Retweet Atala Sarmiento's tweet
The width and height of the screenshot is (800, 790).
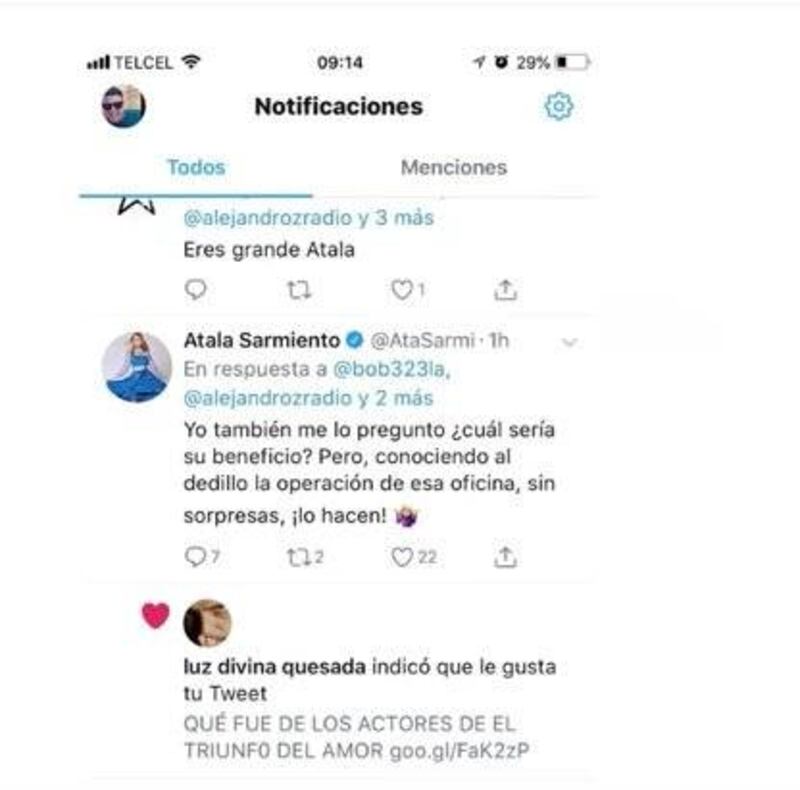[299, 557]
